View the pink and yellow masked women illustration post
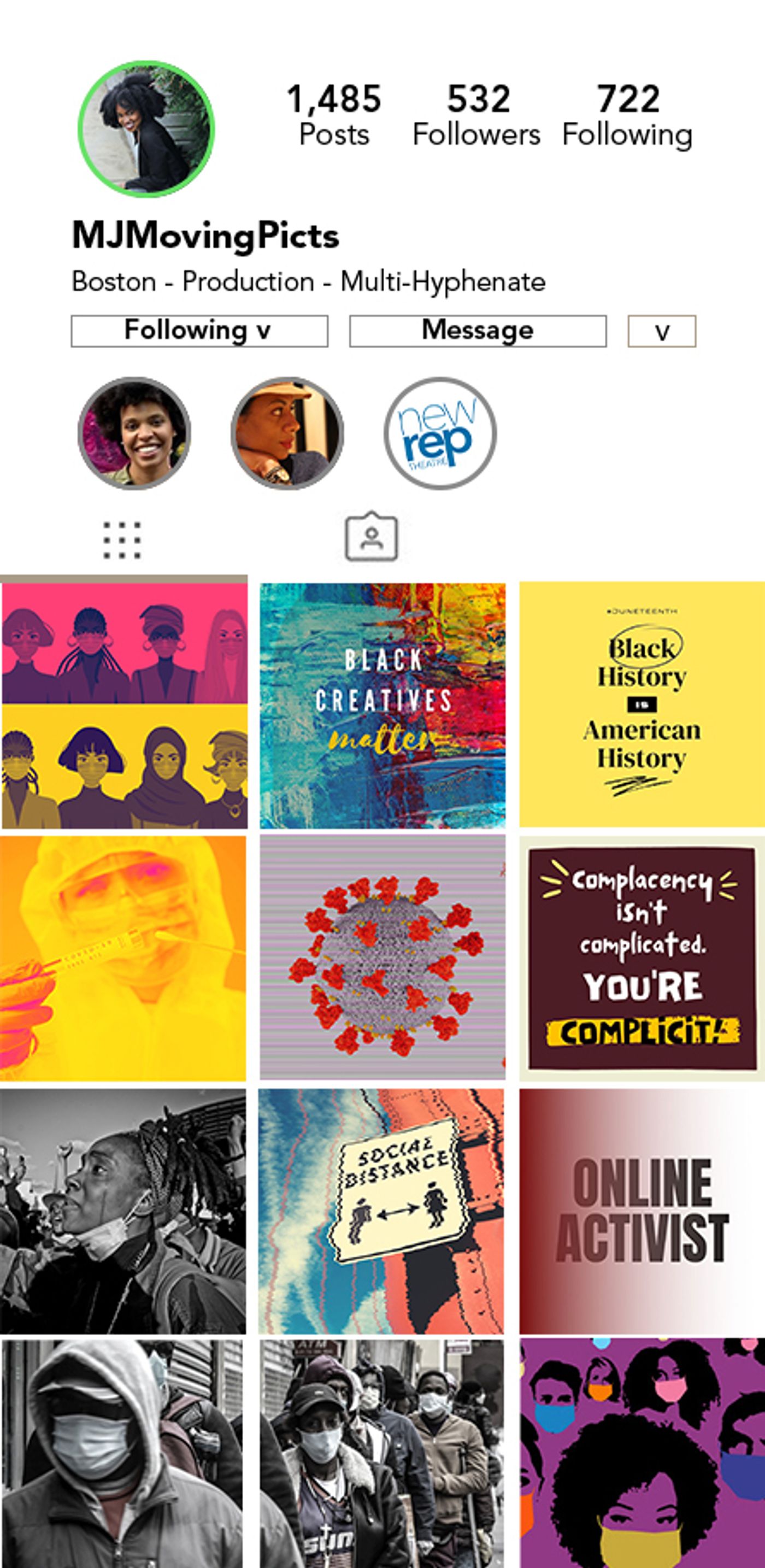This screenshot has height=1568, width=765. pyautogui.click(x=124, y=706)
